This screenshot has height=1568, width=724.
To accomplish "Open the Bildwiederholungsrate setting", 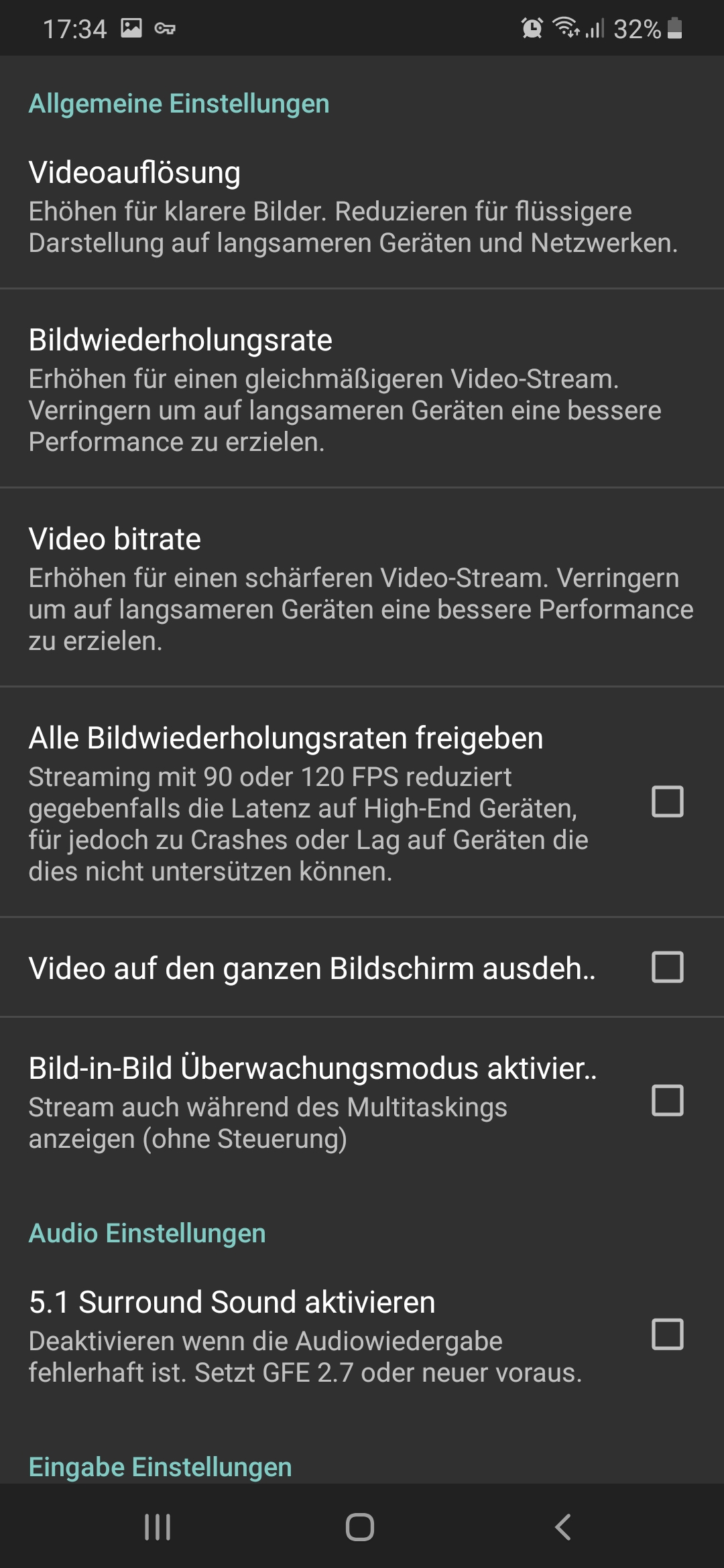I will (x=362, y=389).
